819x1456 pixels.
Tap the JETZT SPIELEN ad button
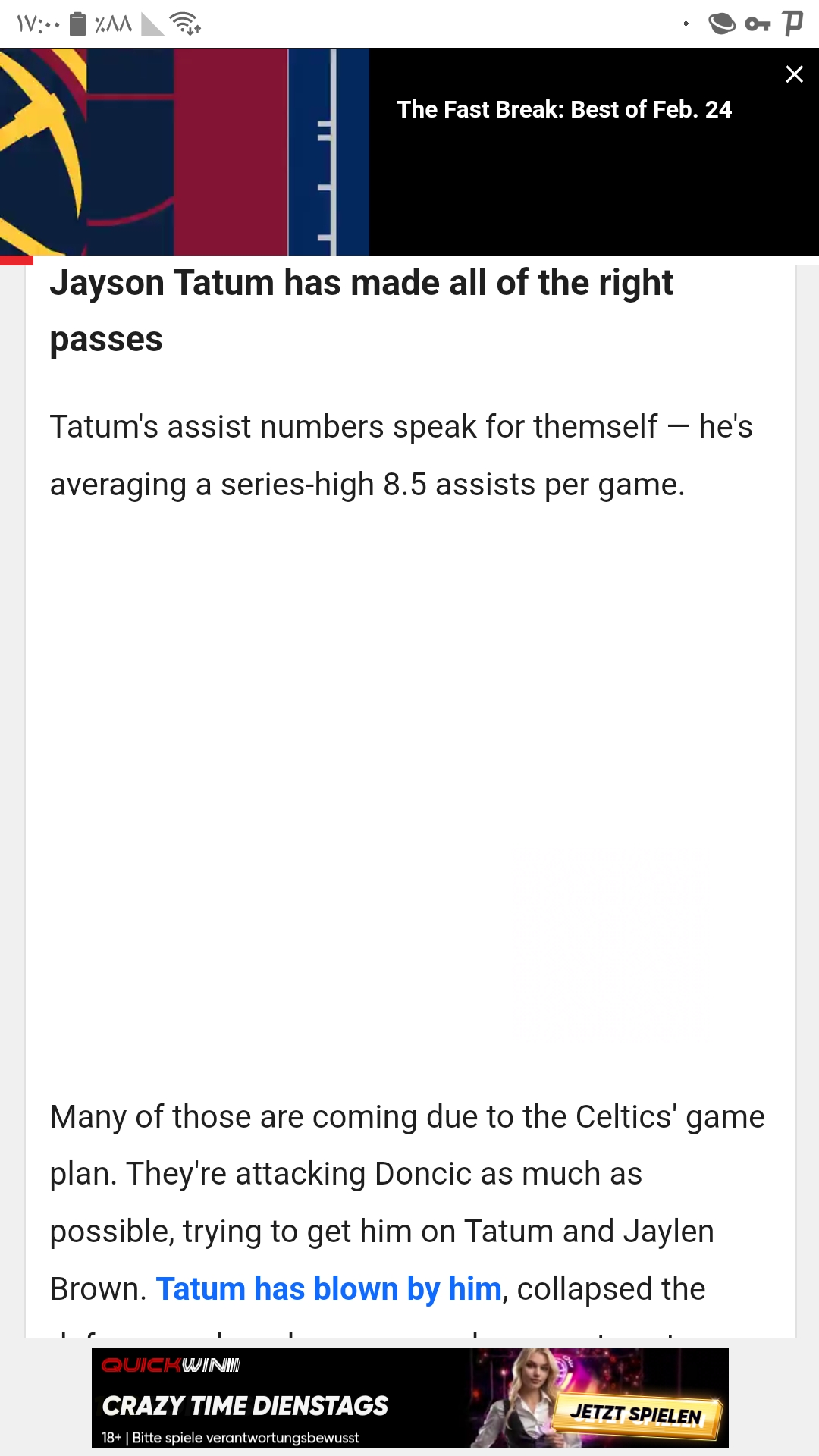click(x=637, y=1414)
